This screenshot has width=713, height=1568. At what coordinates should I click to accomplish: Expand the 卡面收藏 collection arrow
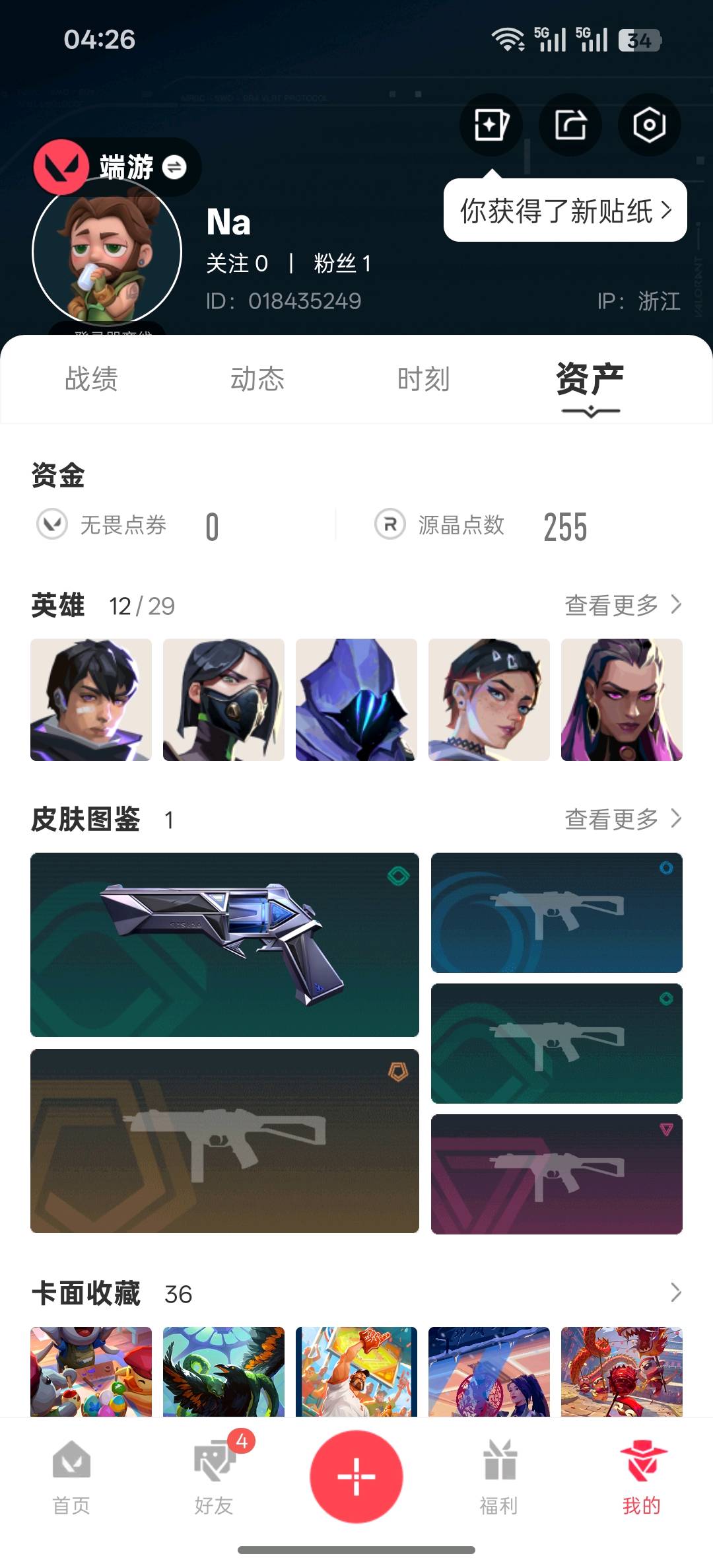(x=675, y=1293)
